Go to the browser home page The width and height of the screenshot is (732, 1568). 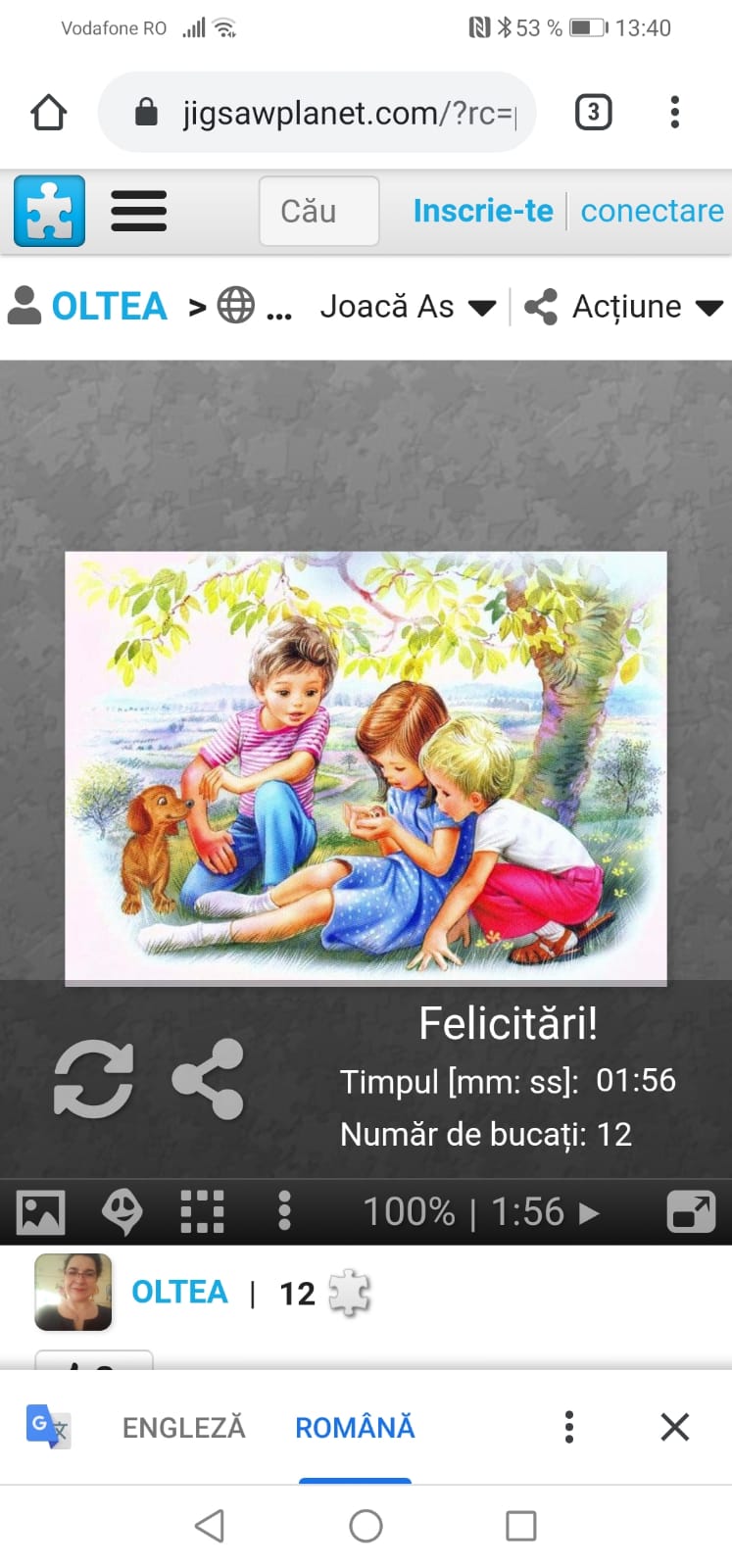coord(48,113)
